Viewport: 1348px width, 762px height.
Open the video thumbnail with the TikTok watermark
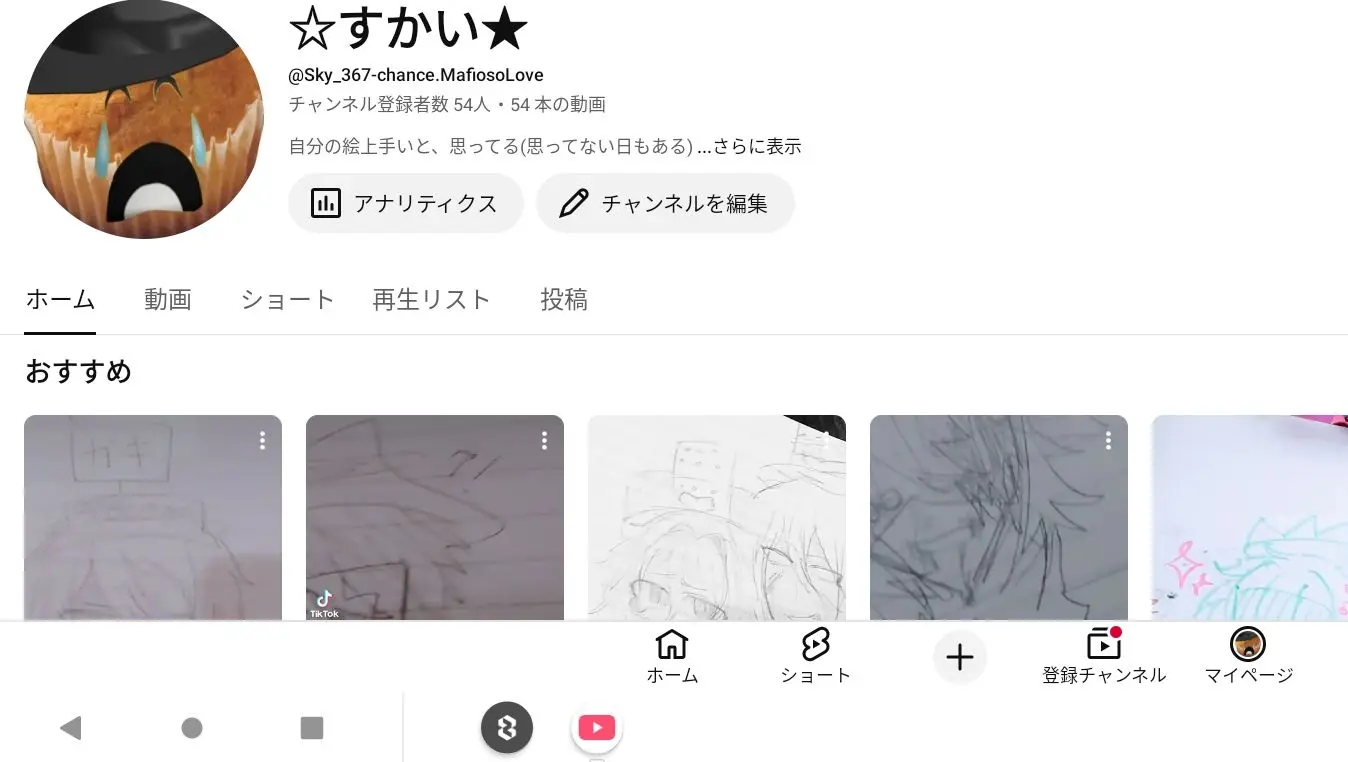click(435, 518)
